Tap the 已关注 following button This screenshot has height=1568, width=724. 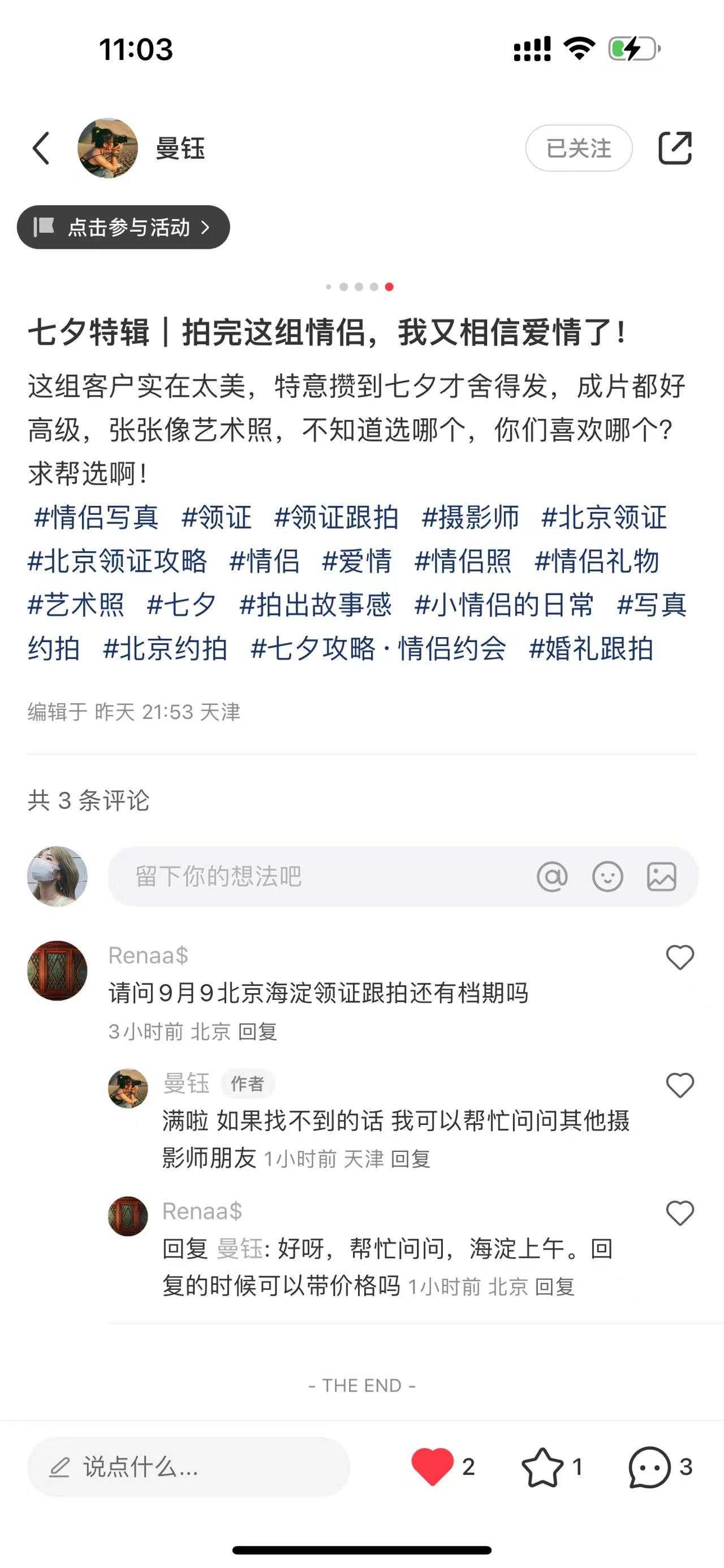(579, 149)
